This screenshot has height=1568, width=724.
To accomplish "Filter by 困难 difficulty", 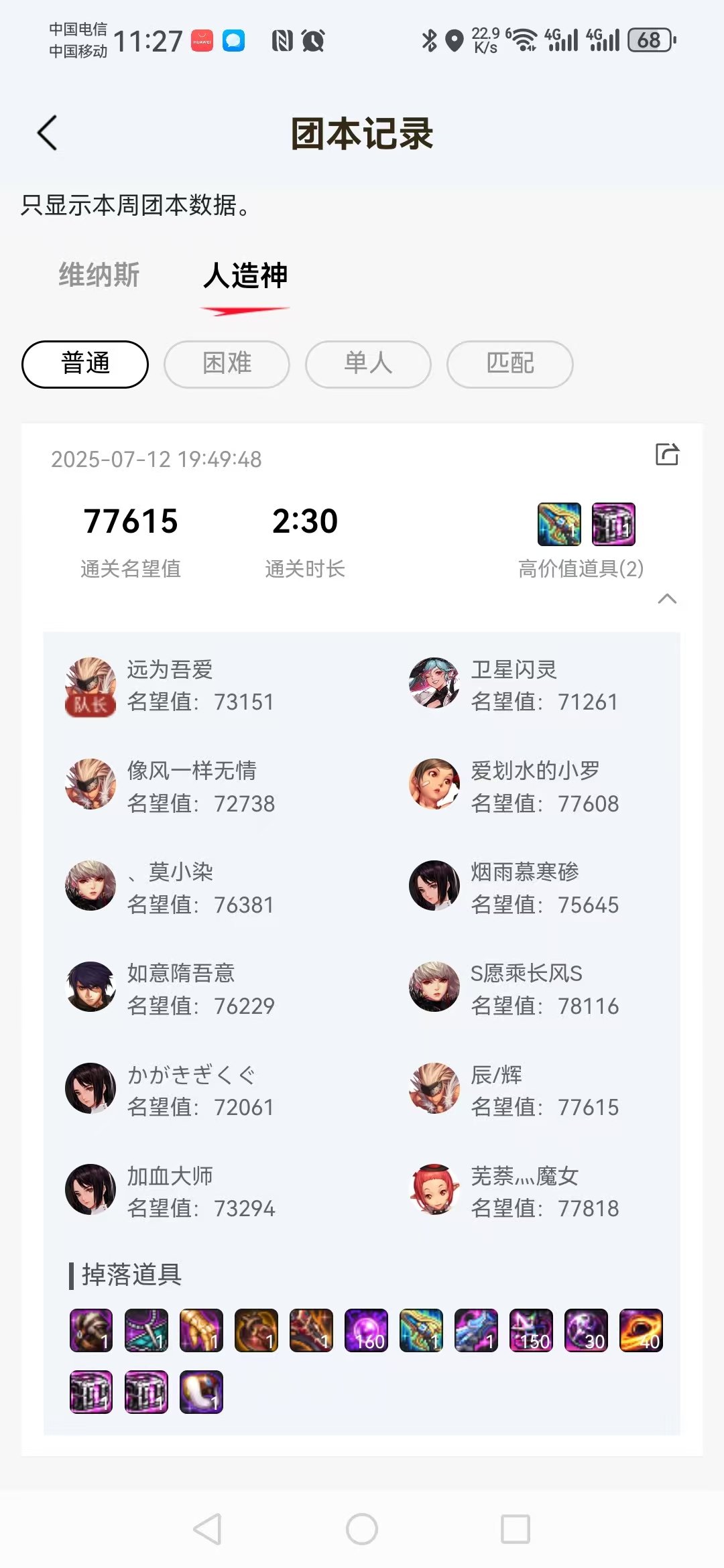I will point(227,364).
